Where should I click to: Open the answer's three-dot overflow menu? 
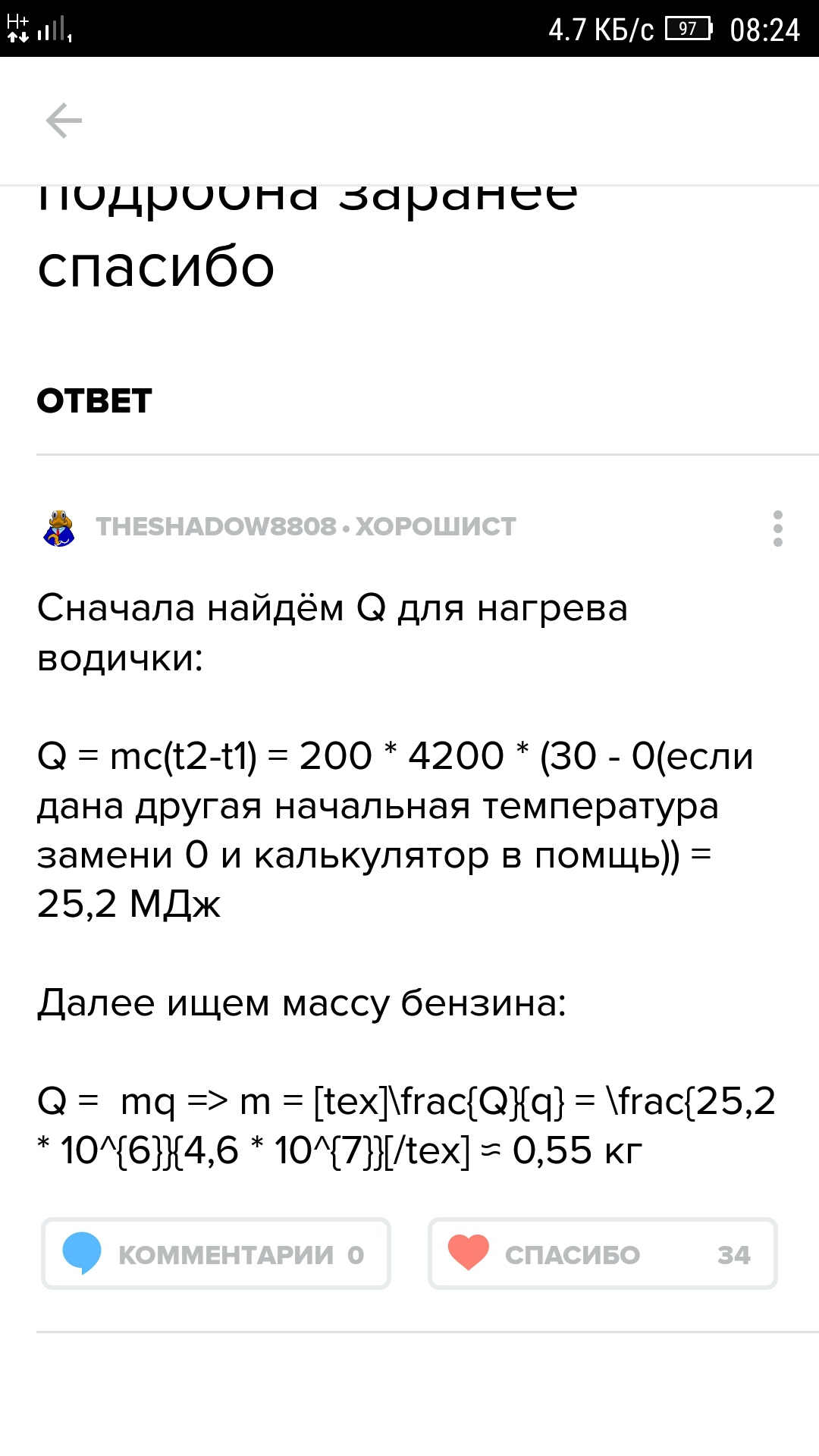[x=777, y=529]
